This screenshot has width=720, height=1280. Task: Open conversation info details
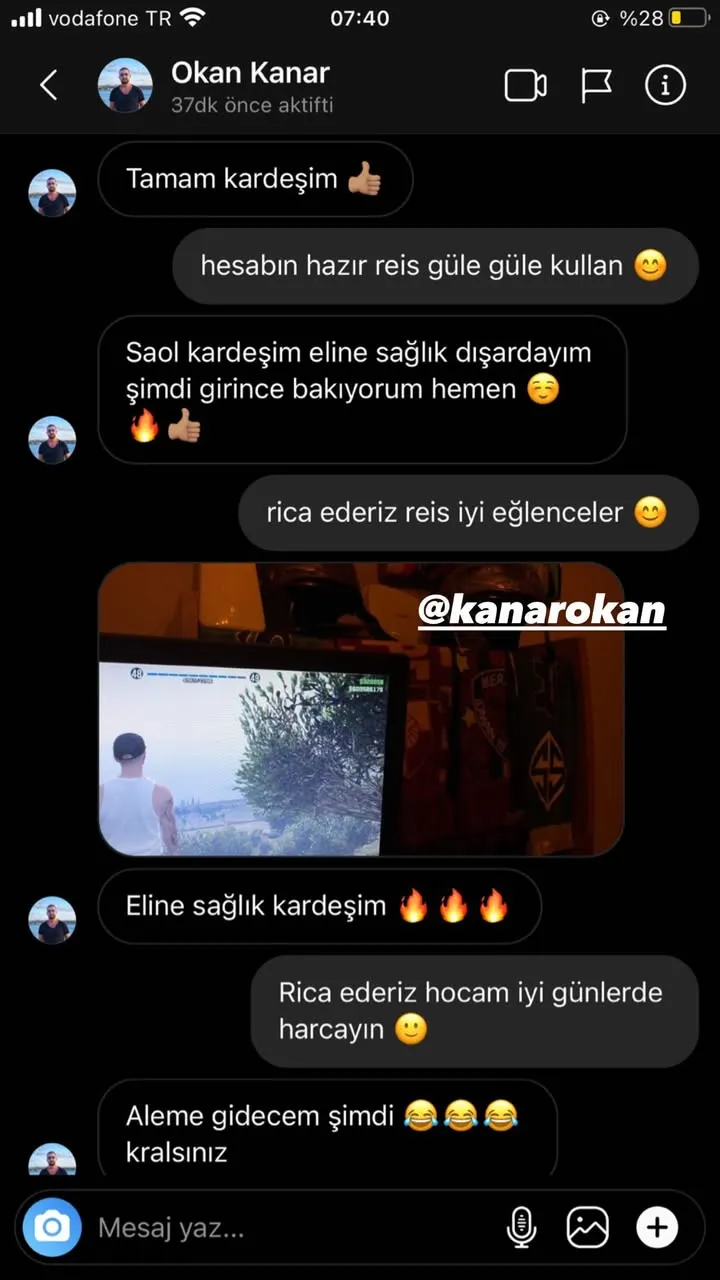coord(665,86)
